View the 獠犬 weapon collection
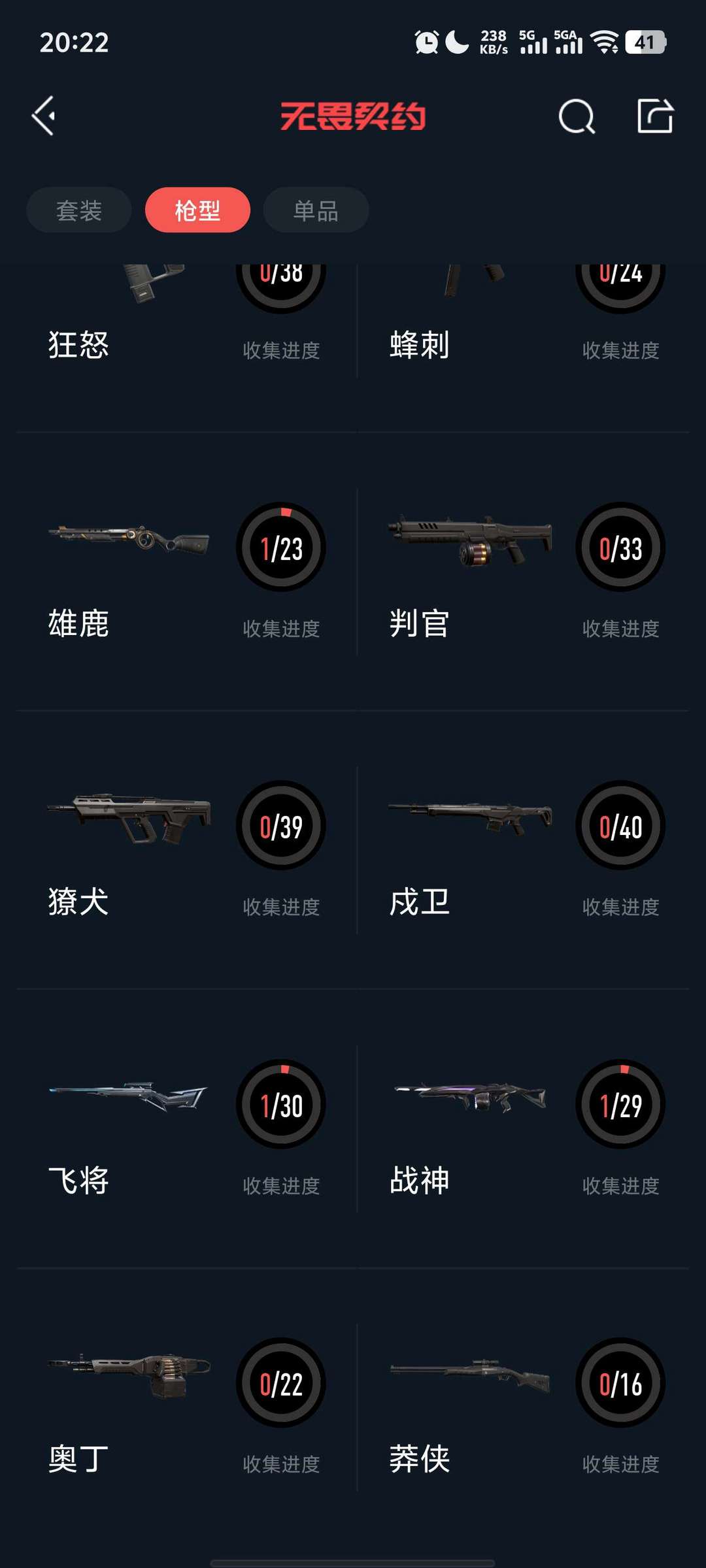 tap(187, 850)
